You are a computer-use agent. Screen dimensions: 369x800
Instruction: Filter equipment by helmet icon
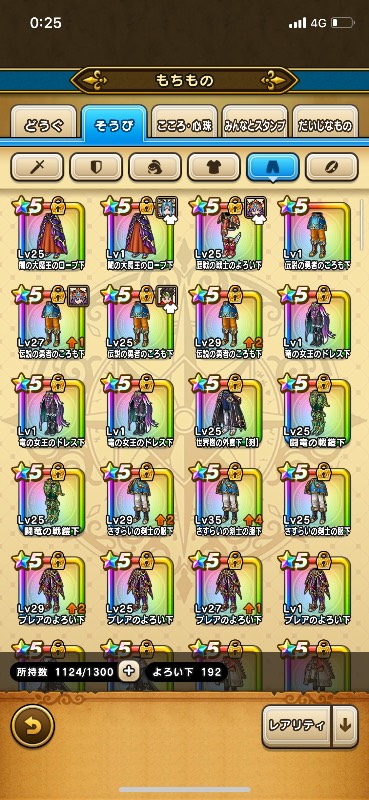(155, 167)
